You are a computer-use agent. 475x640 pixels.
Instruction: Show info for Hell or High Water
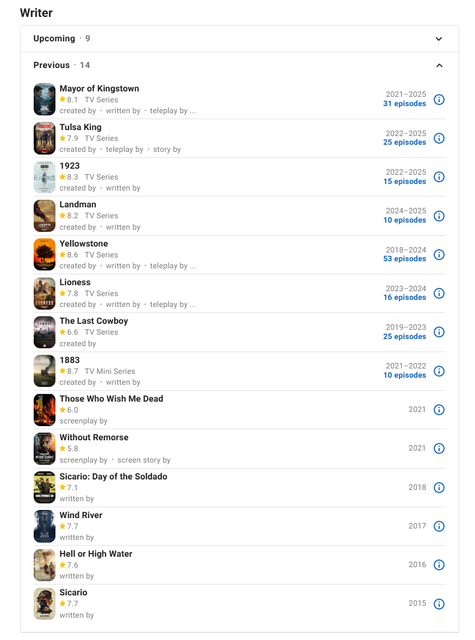(x=439, y=565)
